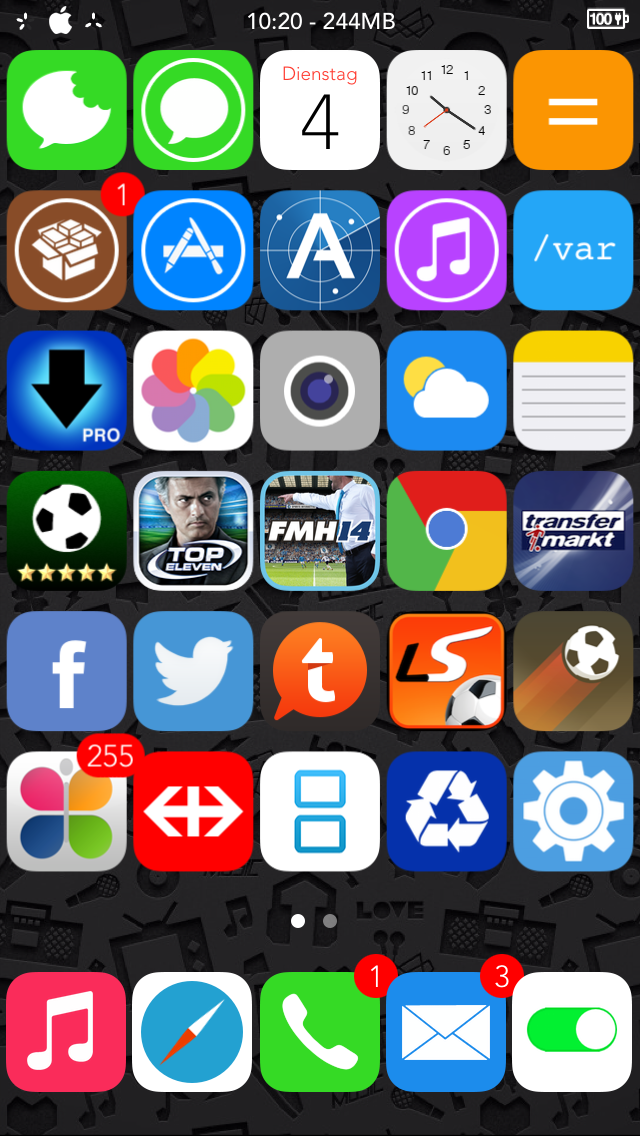
Task: Check the Weather app
Action: [446, 390]
